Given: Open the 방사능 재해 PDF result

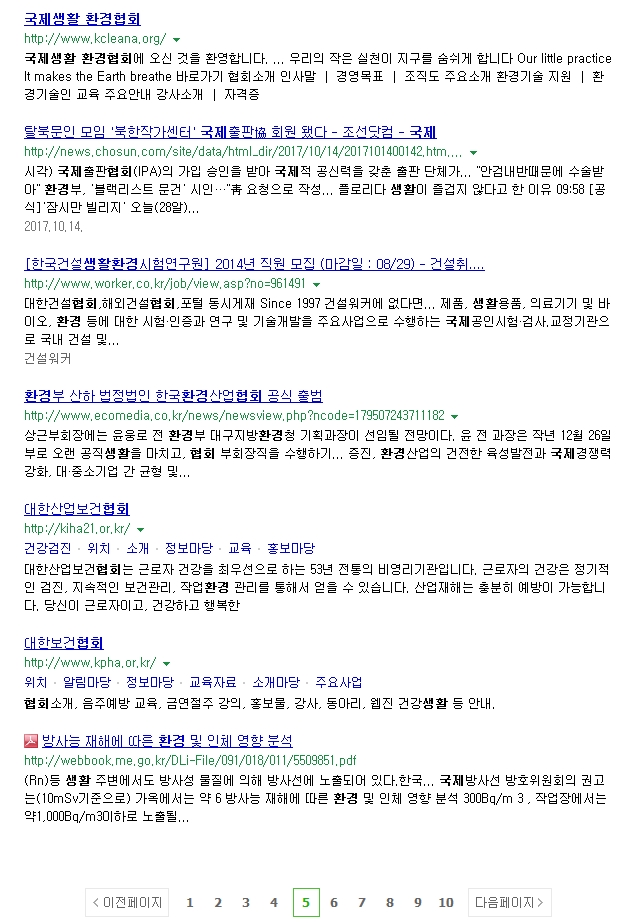Looking at the screenshot, I should (x=167, y=741).
